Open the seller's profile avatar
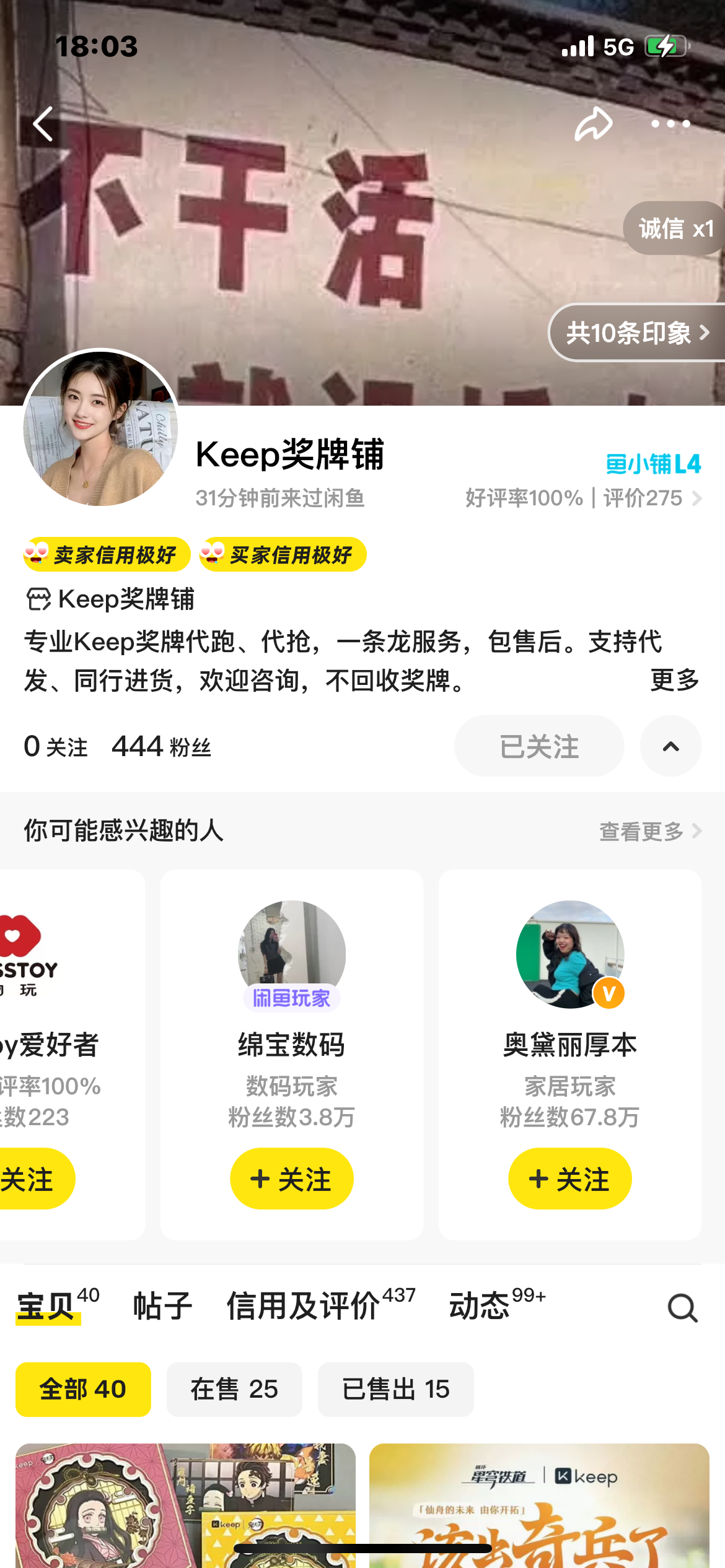725x1568 pixels. (101, 428)
